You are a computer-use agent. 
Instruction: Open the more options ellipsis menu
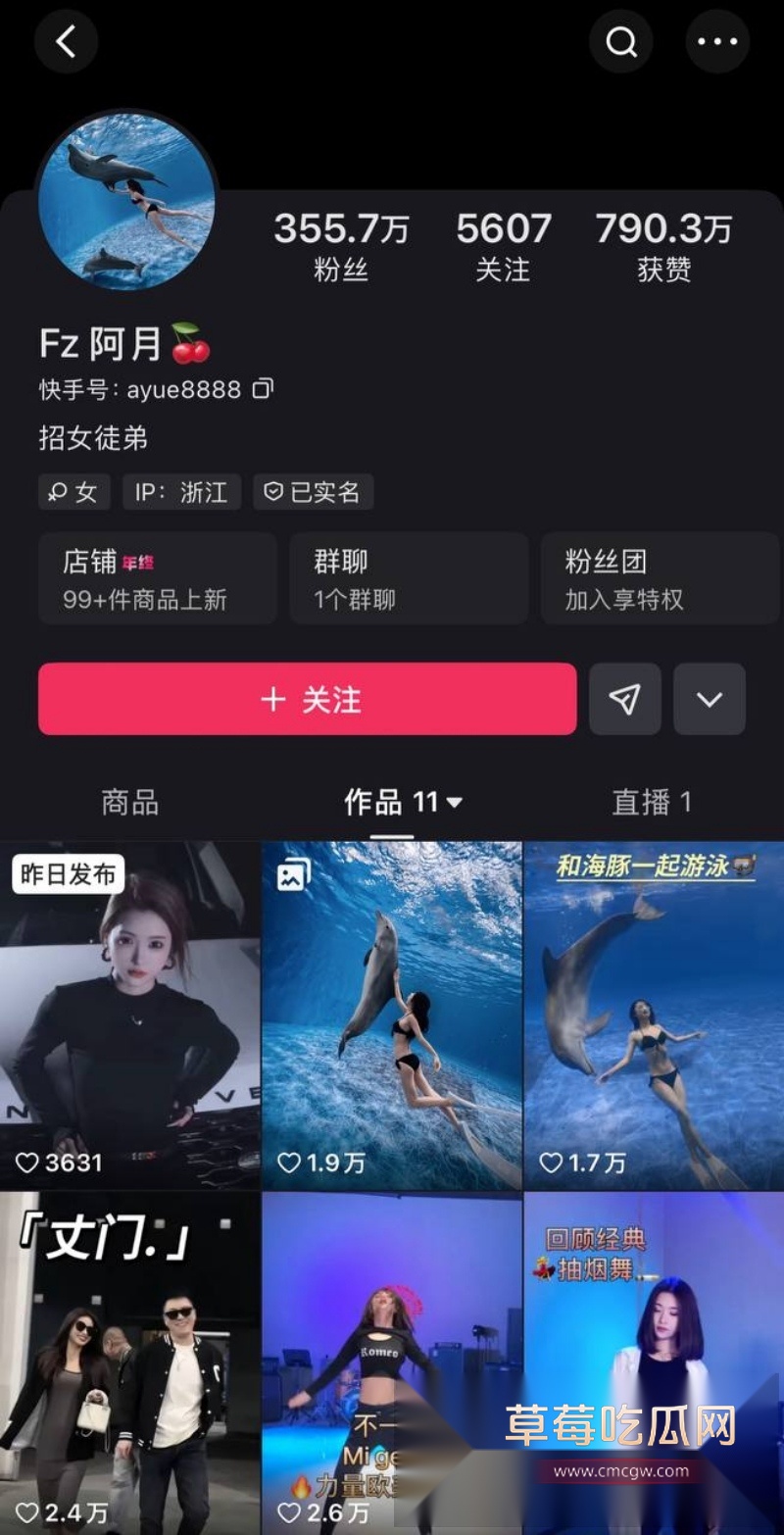coord(717,41)
